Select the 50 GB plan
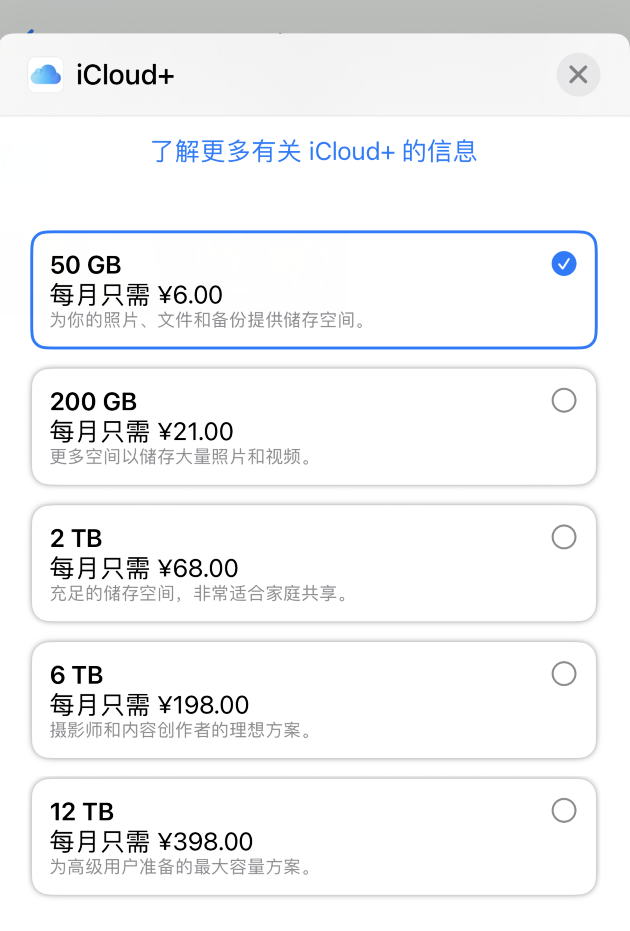The height and width of the screenshot is (931, 630). 314,290
